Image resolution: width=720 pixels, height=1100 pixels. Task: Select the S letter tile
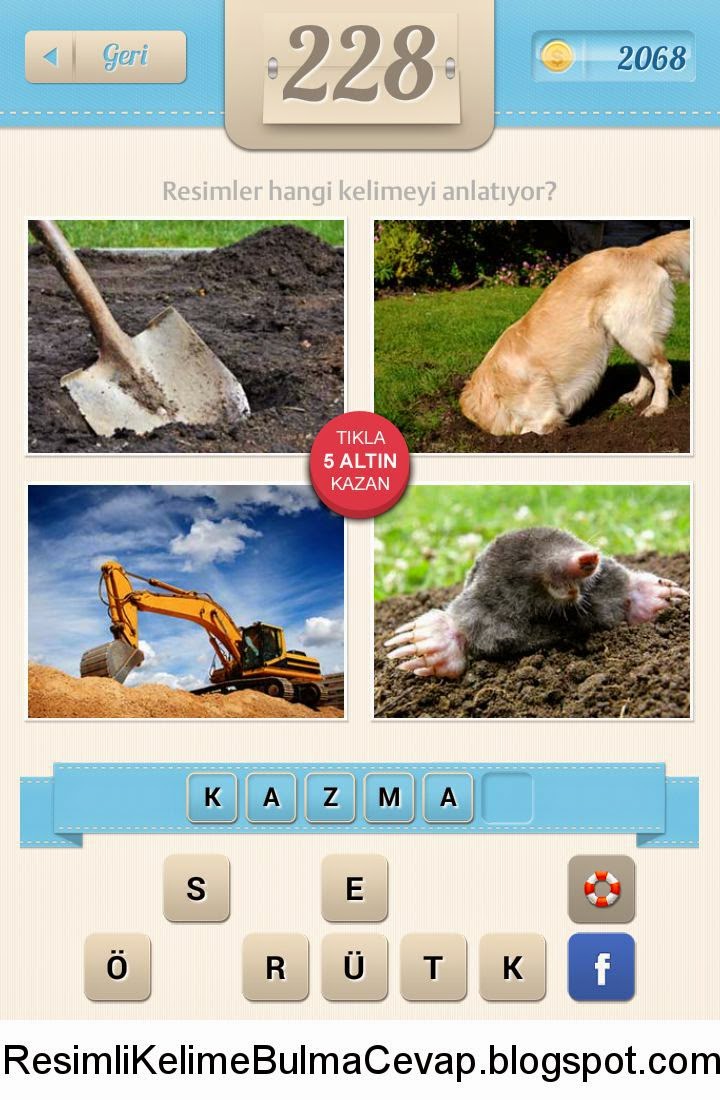(196, 888)
